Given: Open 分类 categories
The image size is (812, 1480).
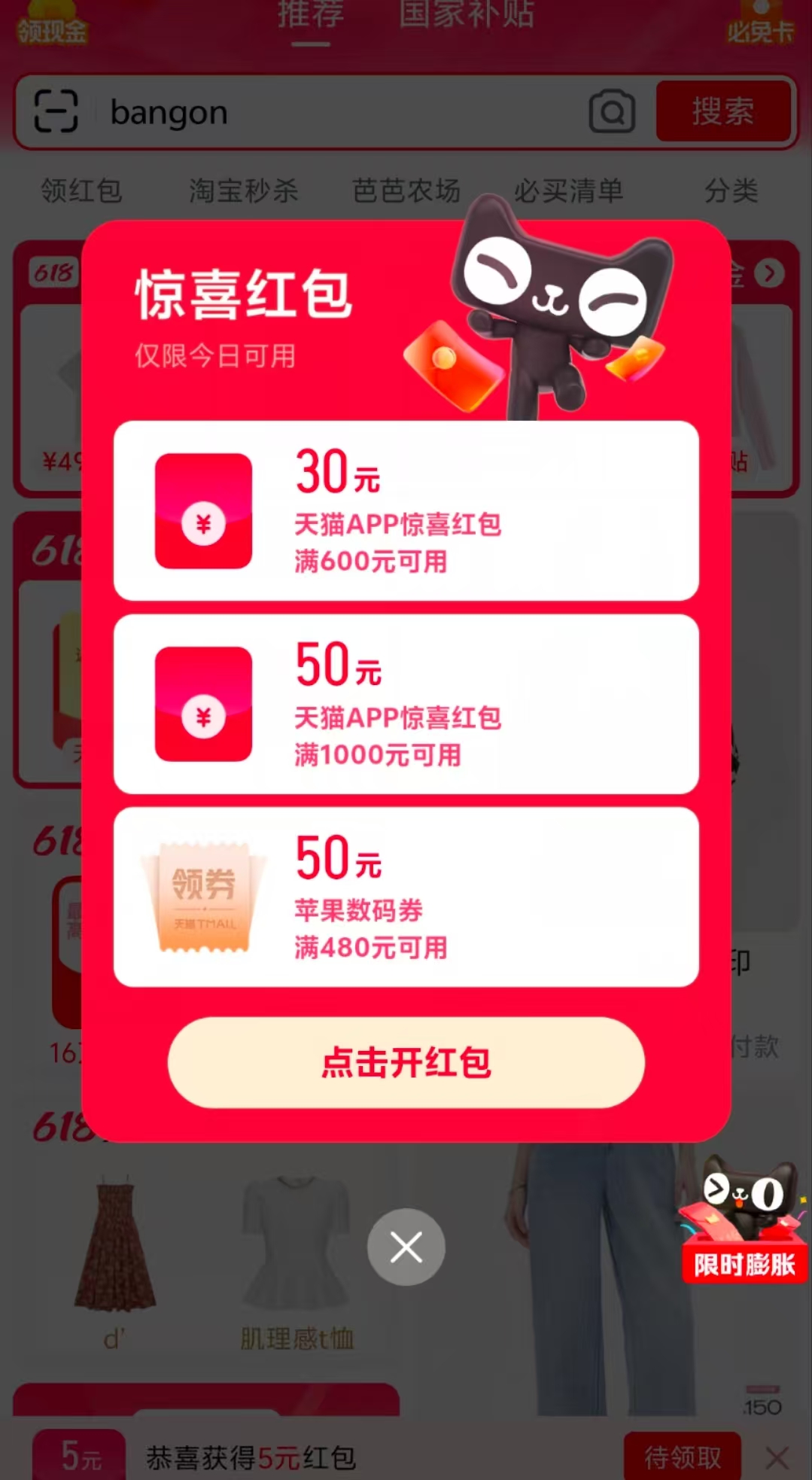Looking at the screenshot, I should click(x=731, y=190).
